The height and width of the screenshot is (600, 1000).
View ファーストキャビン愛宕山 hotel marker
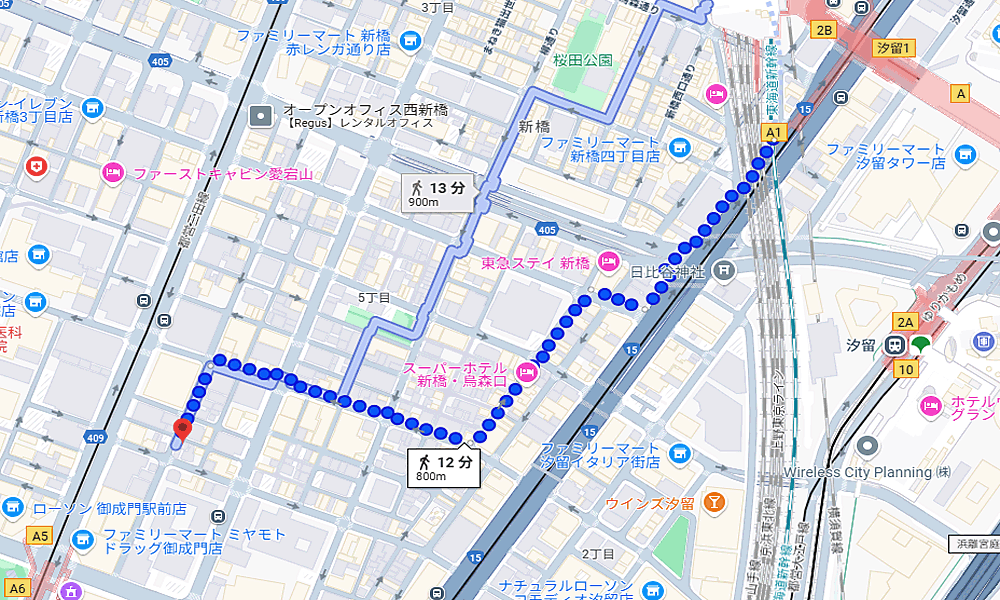[111, 173]
